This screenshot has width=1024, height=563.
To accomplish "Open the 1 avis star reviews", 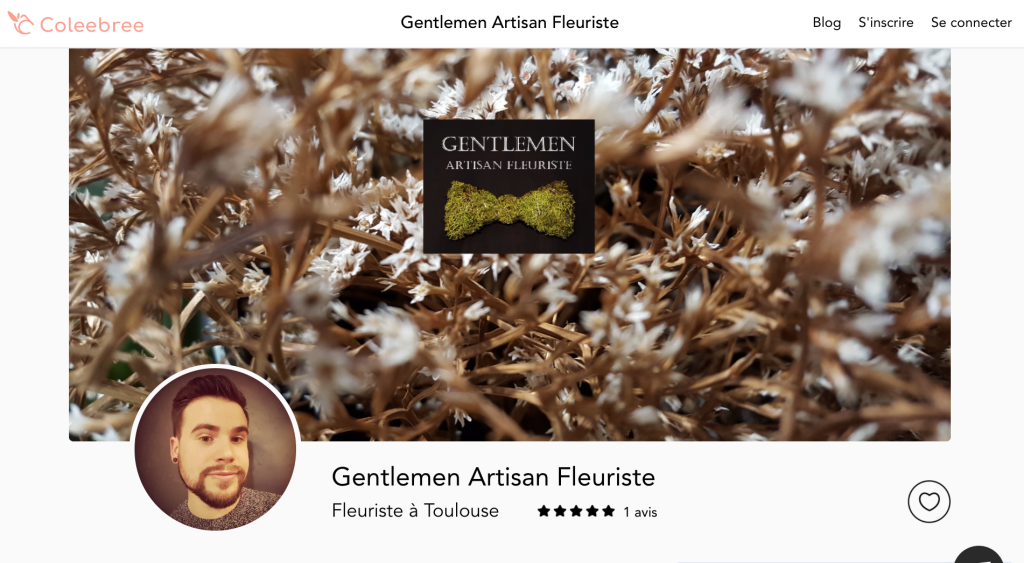I will point(596,511).
